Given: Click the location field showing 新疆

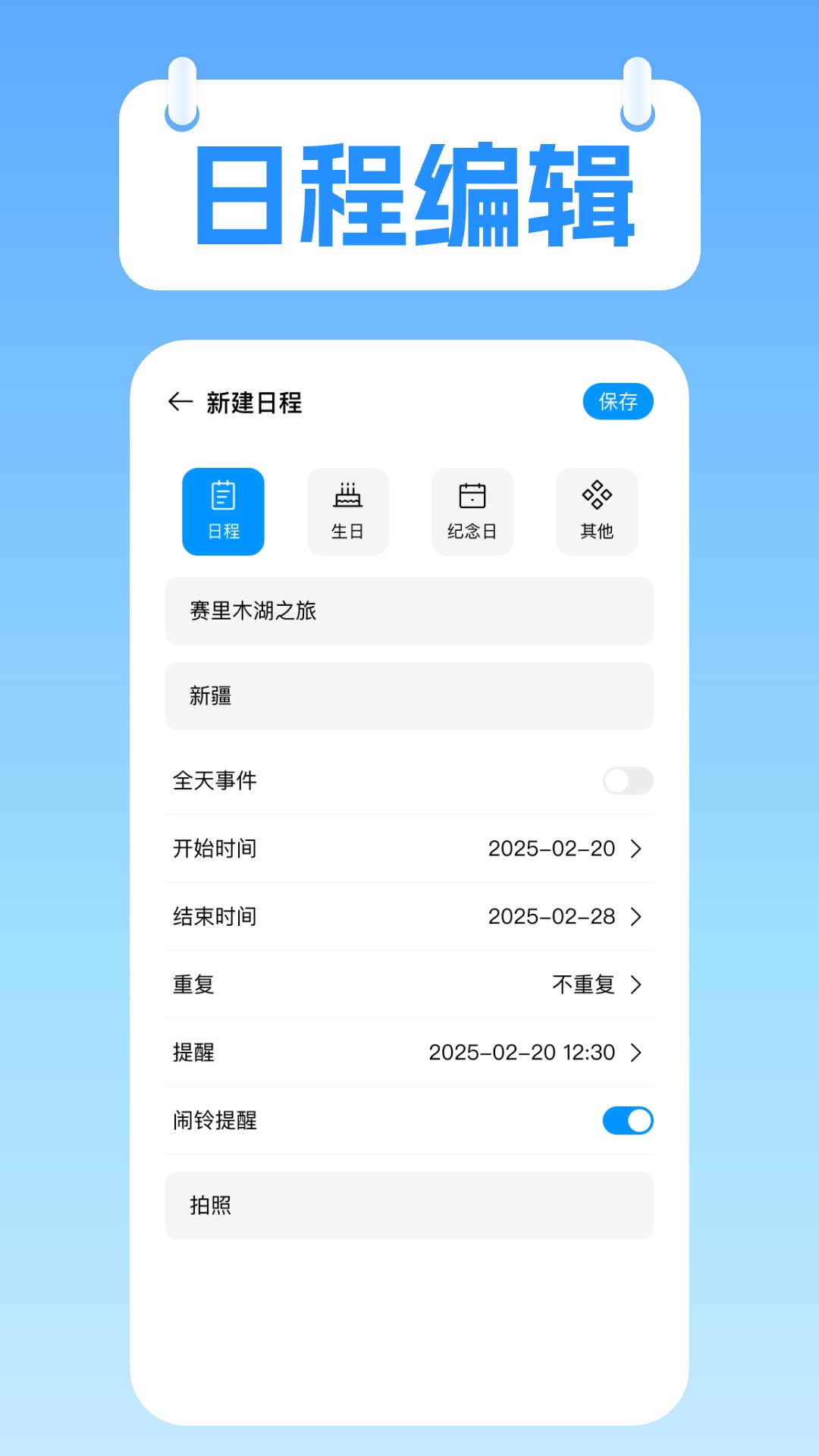Looking at the screenshot, I should pyautogui.click(x=409, y=695).
